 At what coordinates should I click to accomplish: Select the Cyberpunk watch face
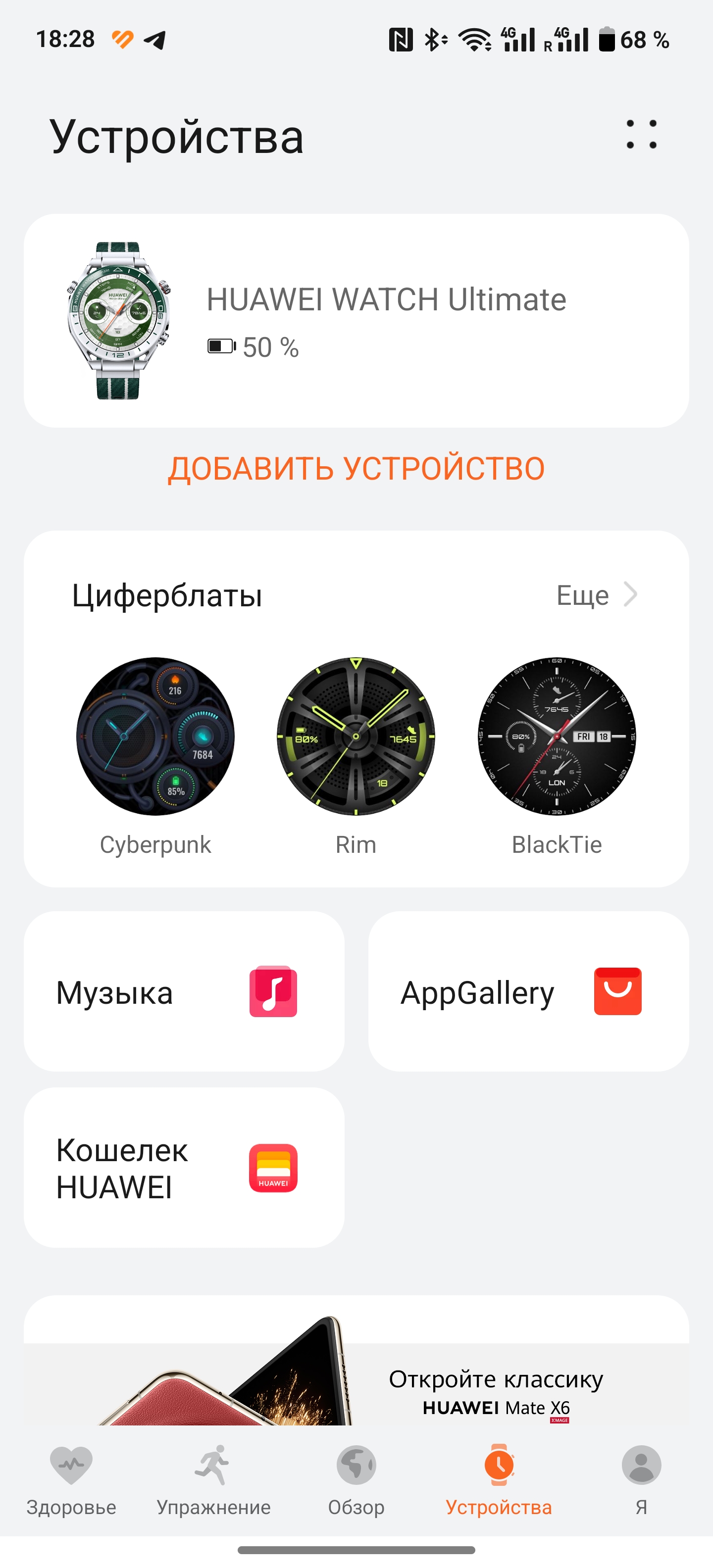click(x=155, y=736)
